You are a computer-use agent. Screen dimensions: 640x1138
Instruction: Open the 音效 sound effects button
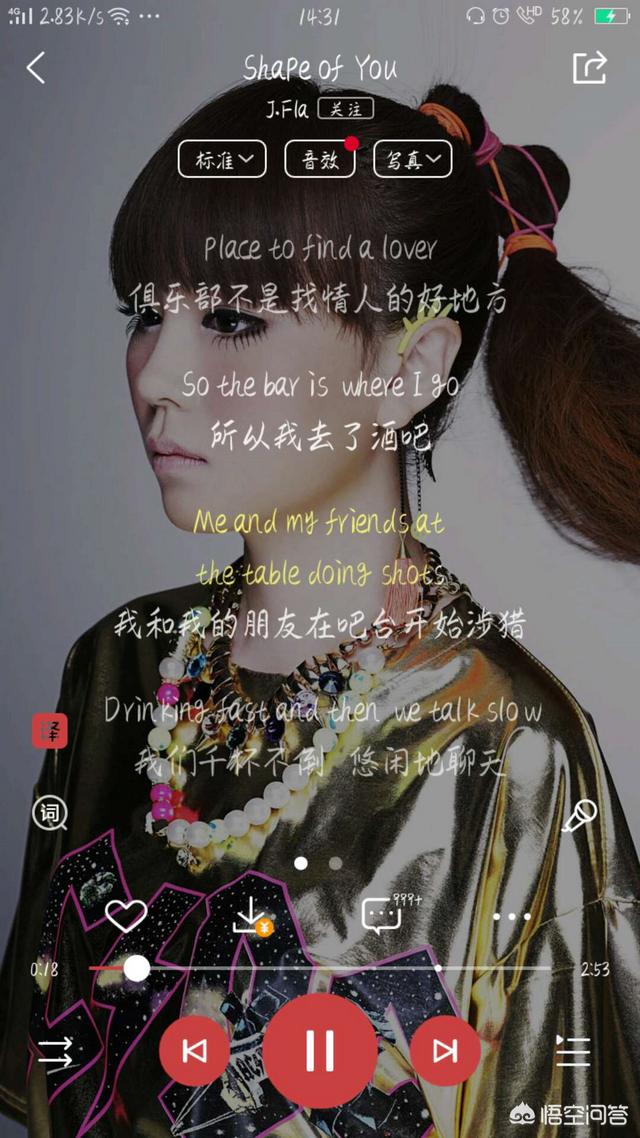(x=320, y=159)
